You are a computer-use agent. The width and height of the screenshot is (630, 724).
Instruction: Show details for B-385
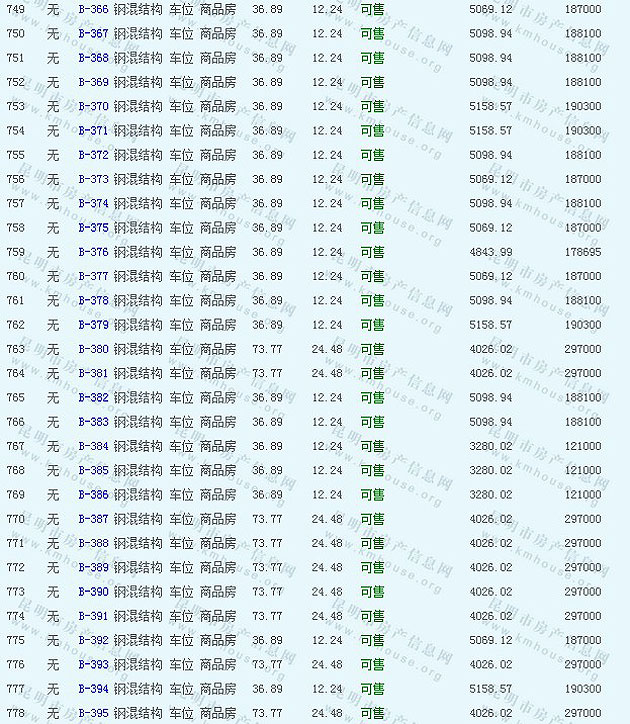(x=93, y=471)
